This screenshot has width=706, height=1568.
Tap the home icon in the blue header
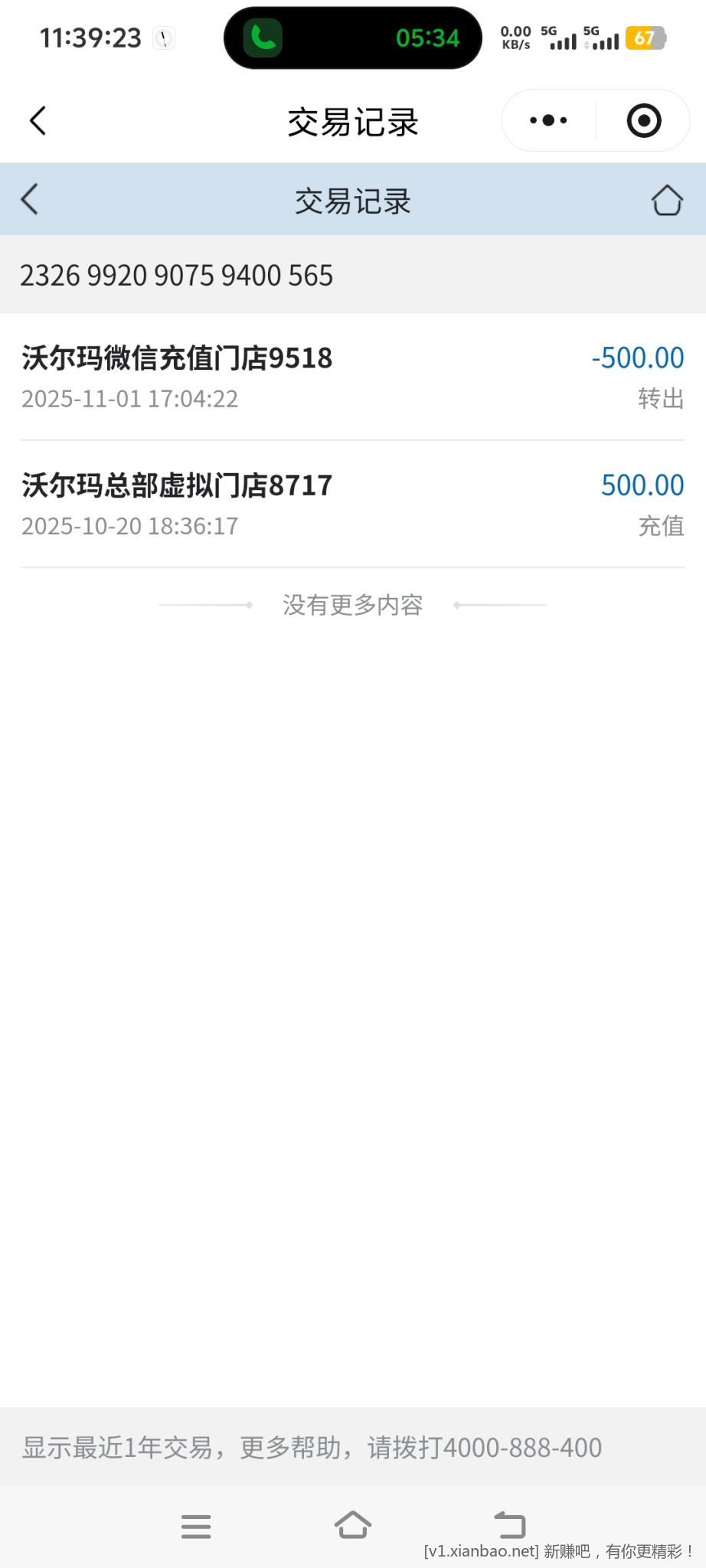coord(667,199)
